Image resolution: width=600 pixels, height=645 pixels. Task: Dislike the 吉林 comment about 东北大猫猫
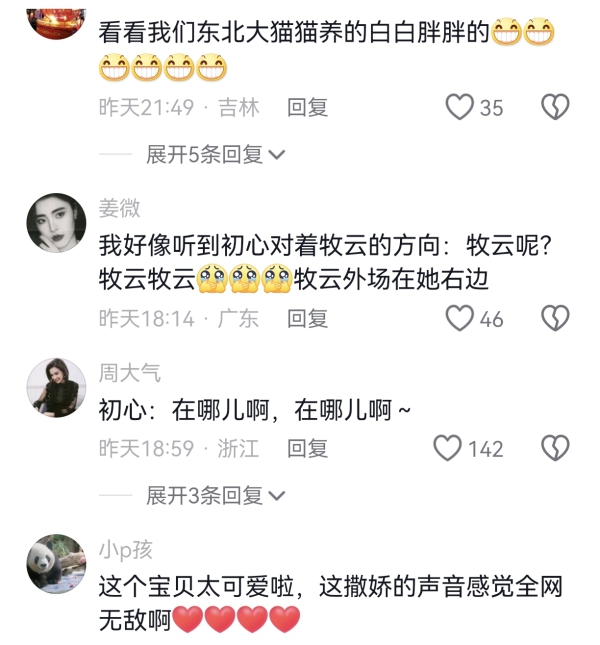click(555, 107)
